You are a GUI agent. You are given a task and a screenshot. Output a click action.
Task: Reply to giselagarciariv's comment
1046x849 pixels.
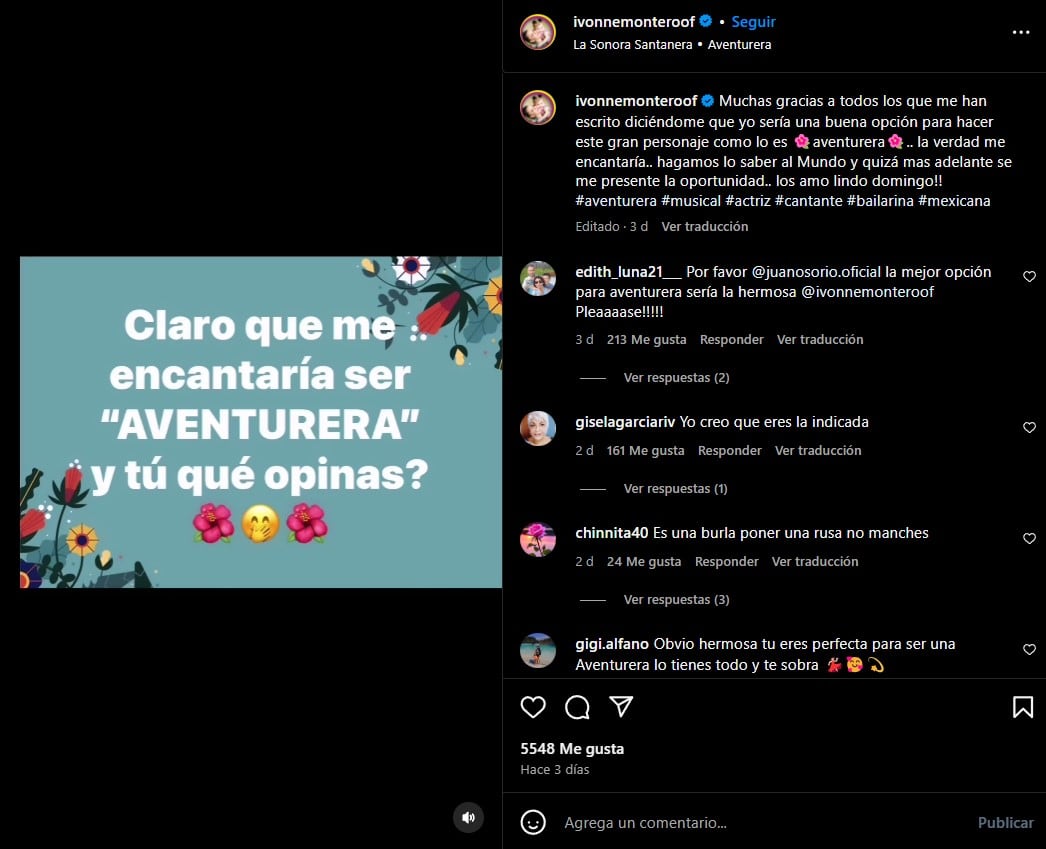tap(729, 451)
